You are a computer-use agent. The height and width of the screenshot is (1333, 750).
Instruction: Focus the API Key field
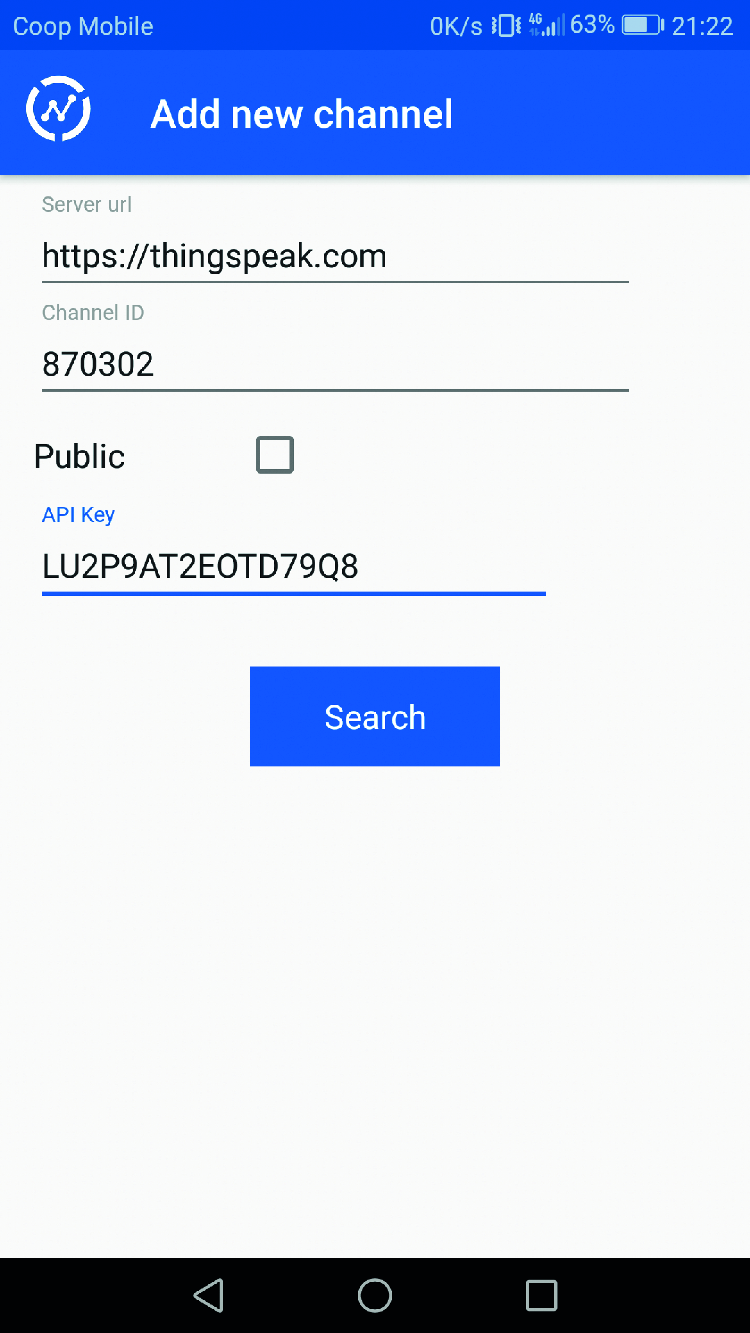tap(293, 567)
